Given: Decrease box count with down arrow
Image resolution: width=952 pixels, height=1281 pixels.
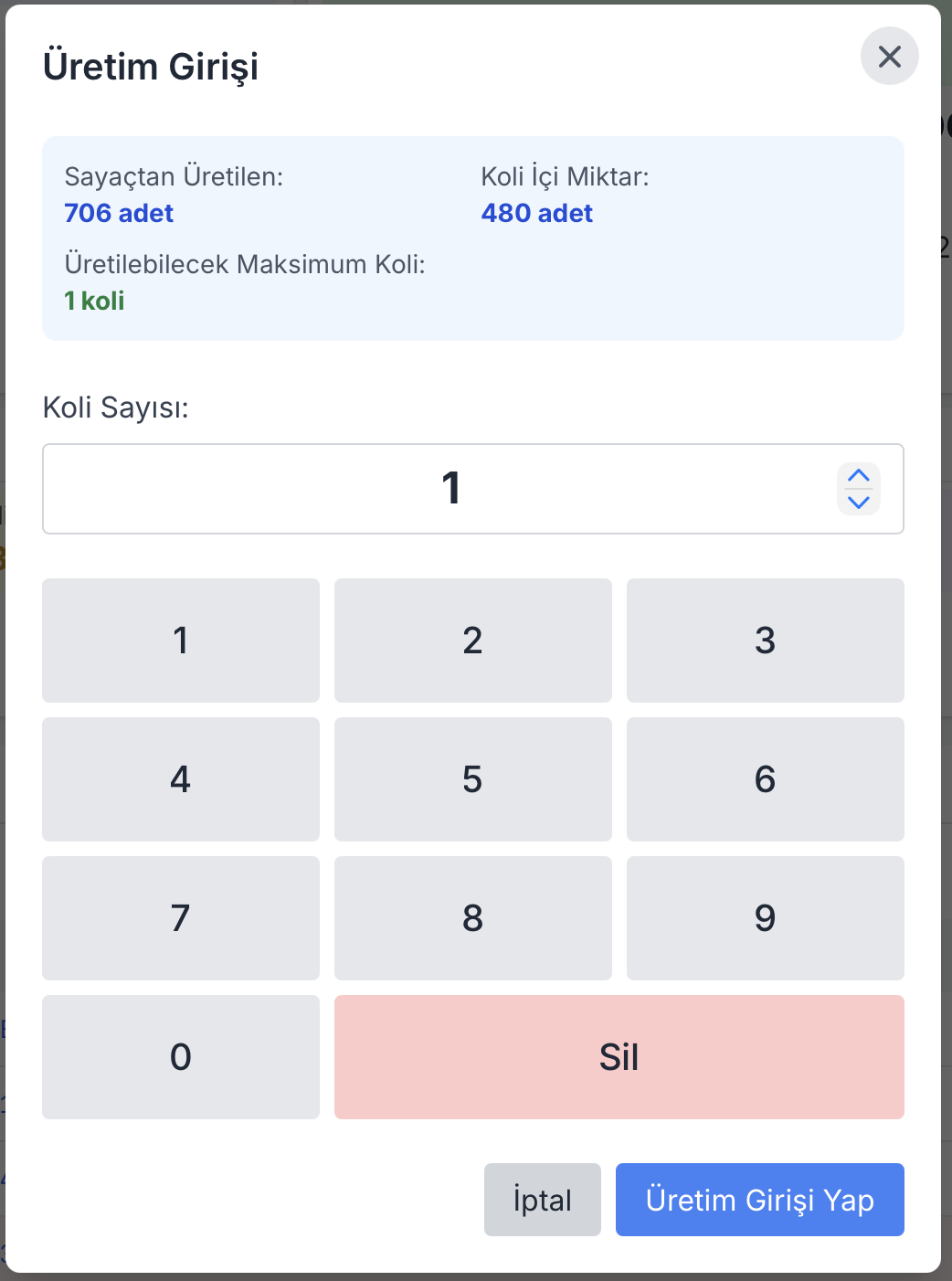Looking at the screenshot, I should click(x=858, y=503).
